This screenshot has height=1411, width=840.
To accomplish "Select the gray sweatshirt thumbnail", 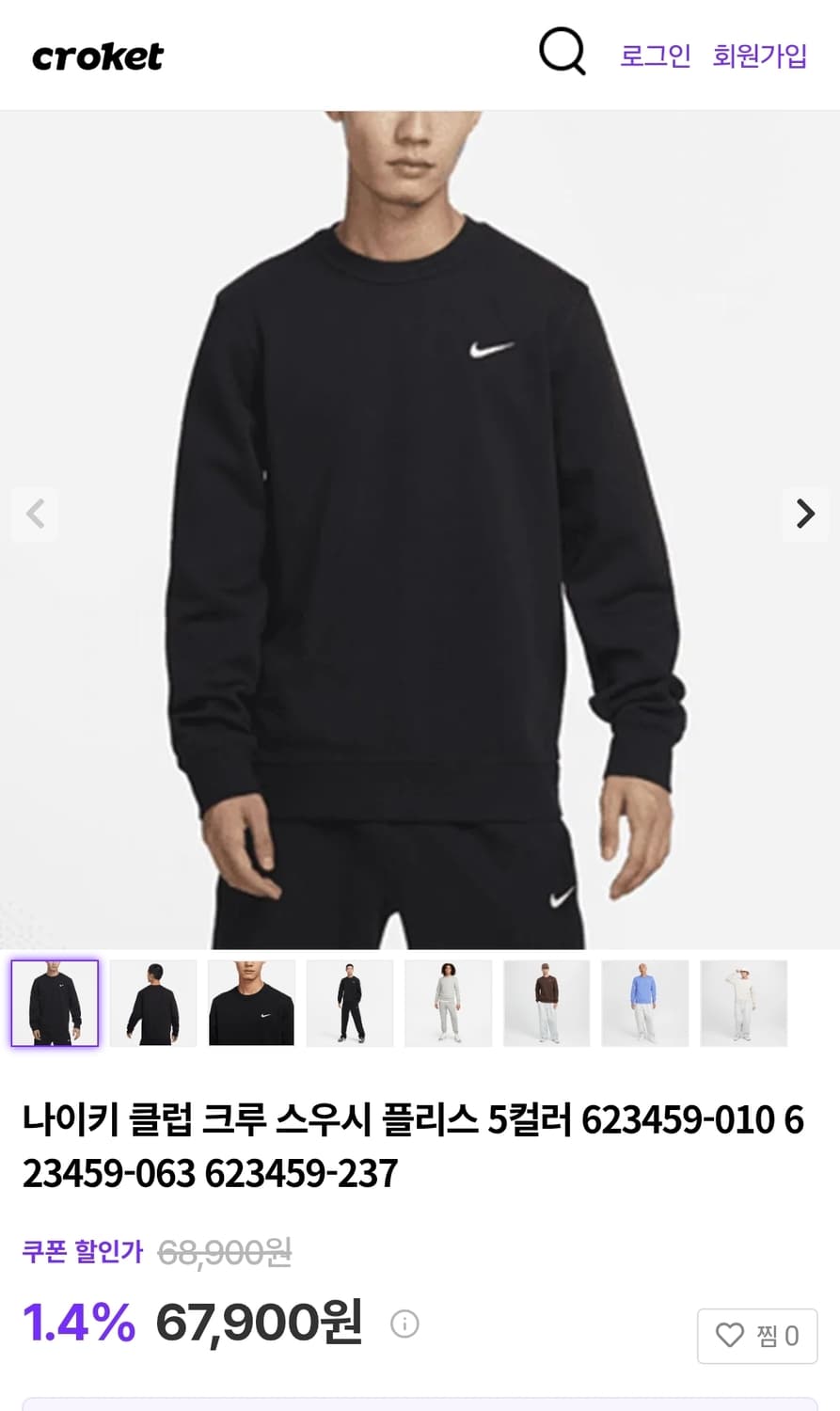I will tap(448, 1002).
